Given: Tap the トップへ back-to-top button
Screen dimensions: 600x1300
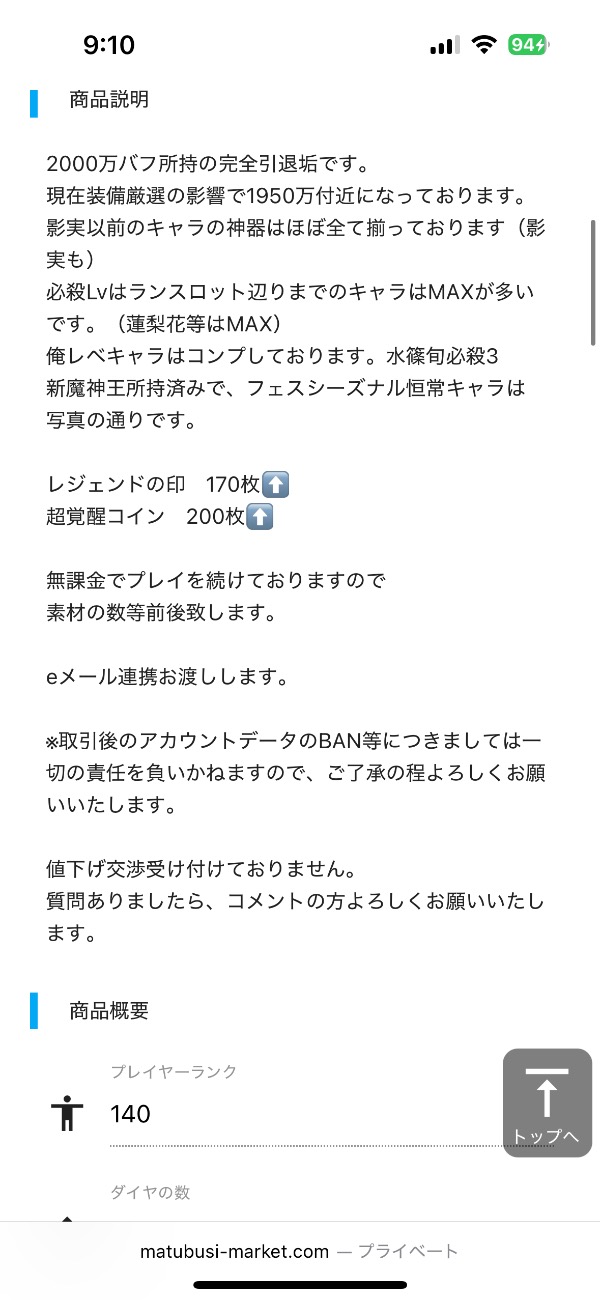Looking at the screenshot, I should pyautogui.click(x=547, y=1103).
